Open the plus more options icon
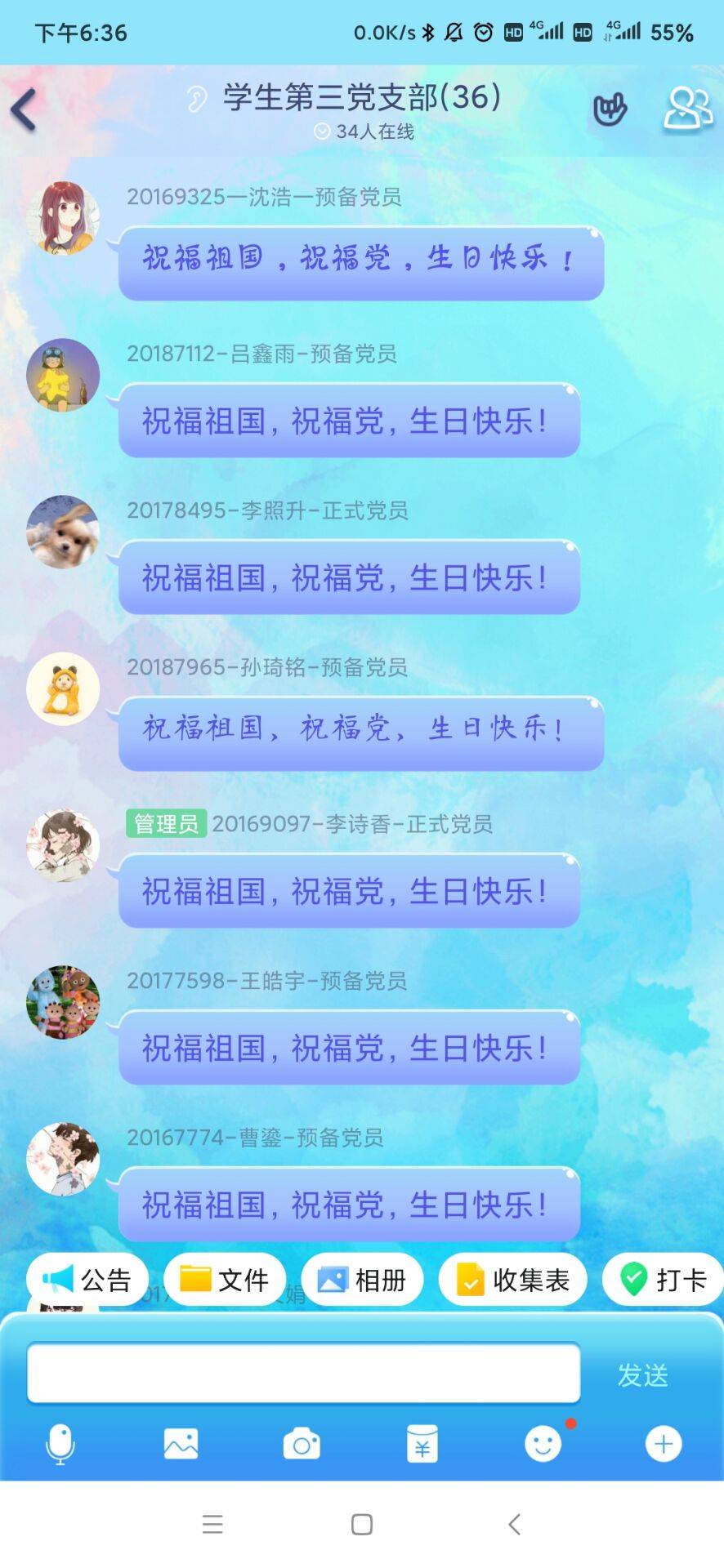 coord(664,1444)
